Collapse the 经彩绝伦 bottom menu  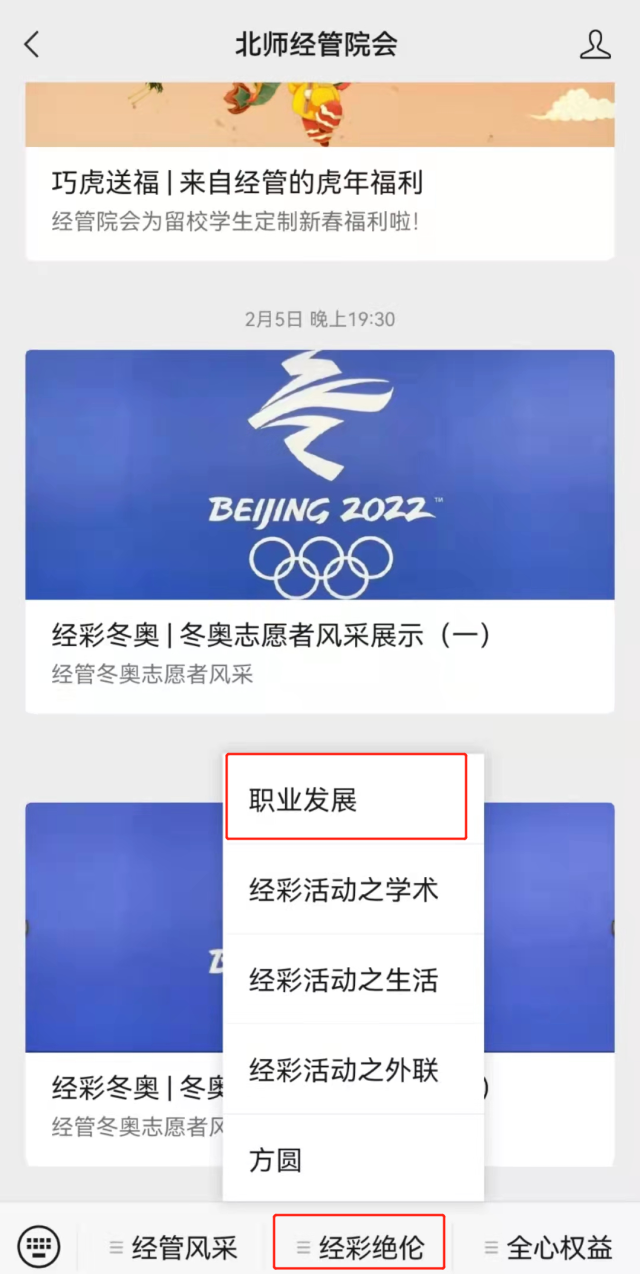(x=361, y=1247)
